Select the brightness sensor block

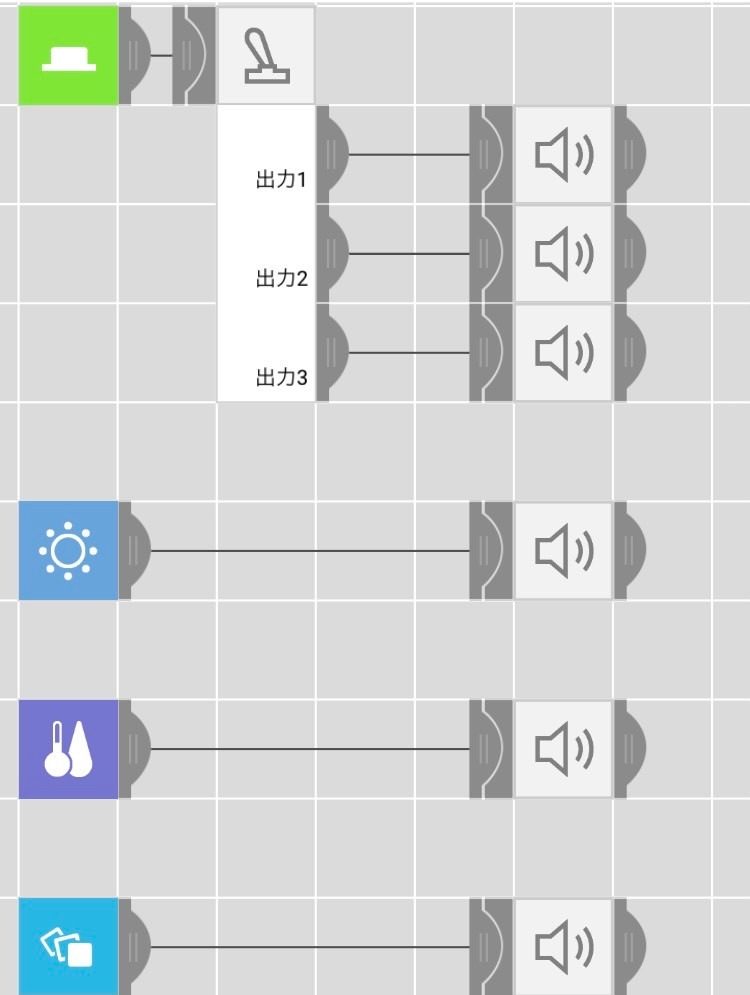tap(68, 550)
